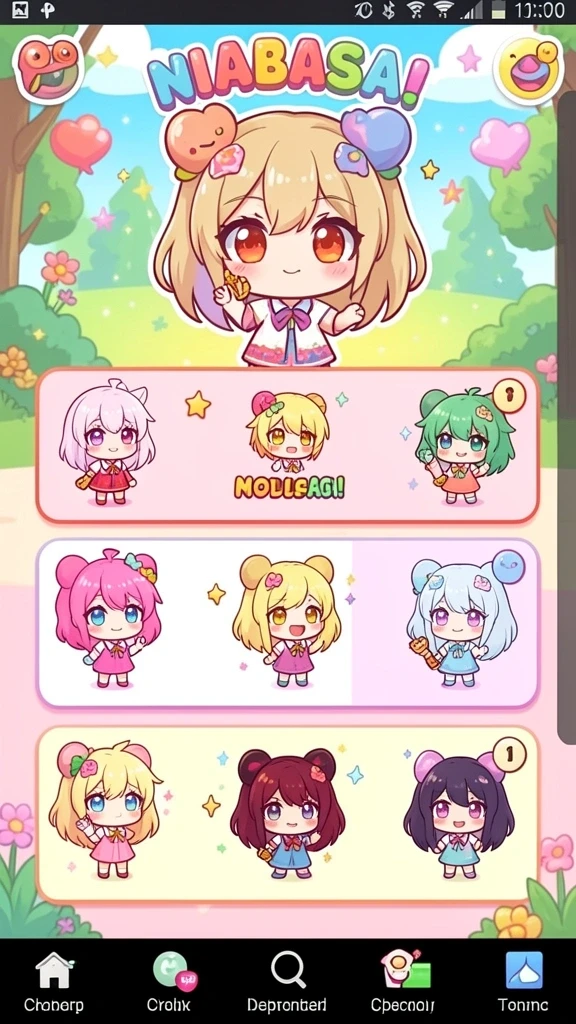Switch to the Cpecnoiy tab

(x=402, y=981)
